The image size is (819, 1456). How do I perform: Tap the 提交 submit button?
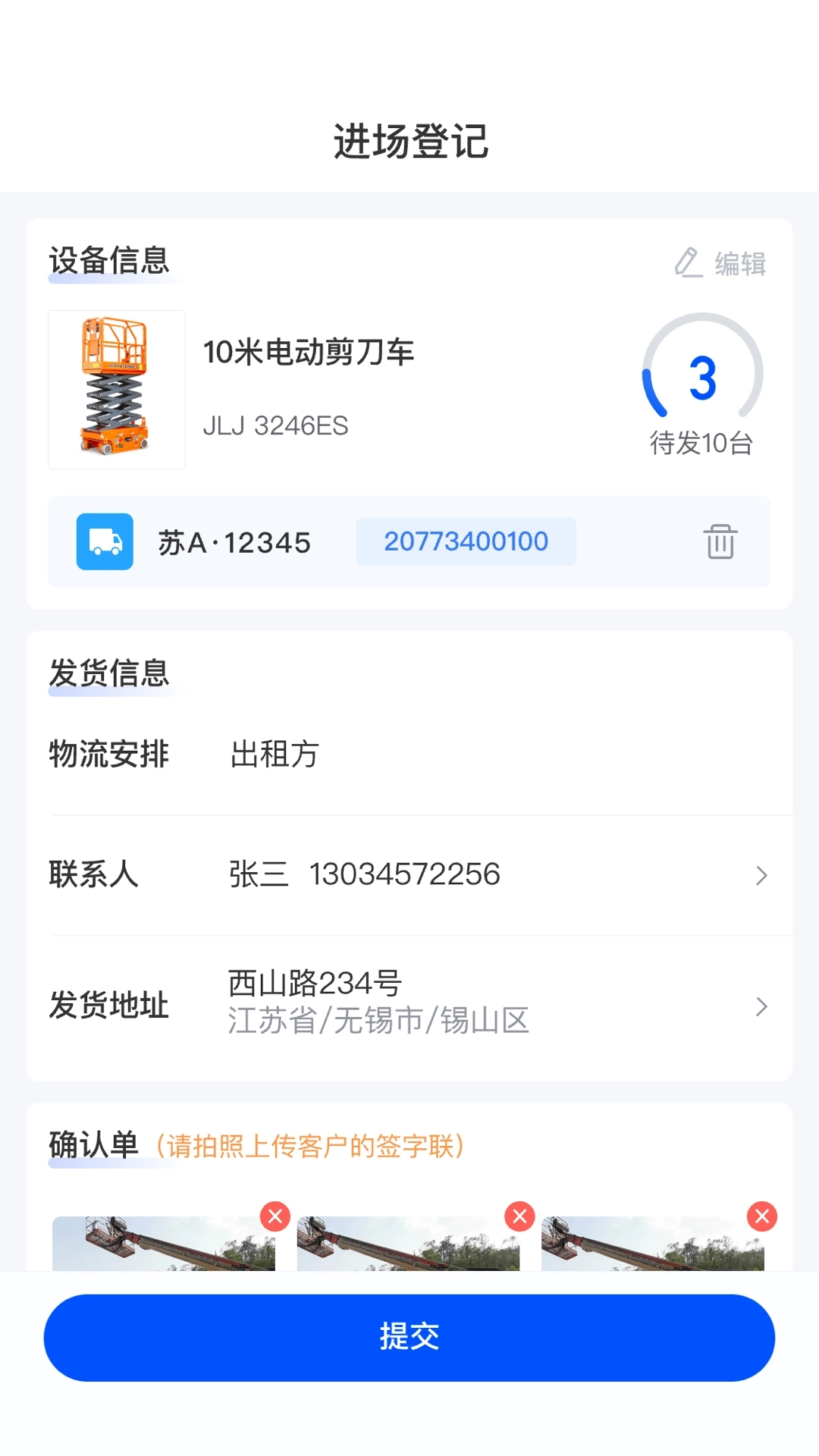pyautogui.click(x=409, y=1337)
